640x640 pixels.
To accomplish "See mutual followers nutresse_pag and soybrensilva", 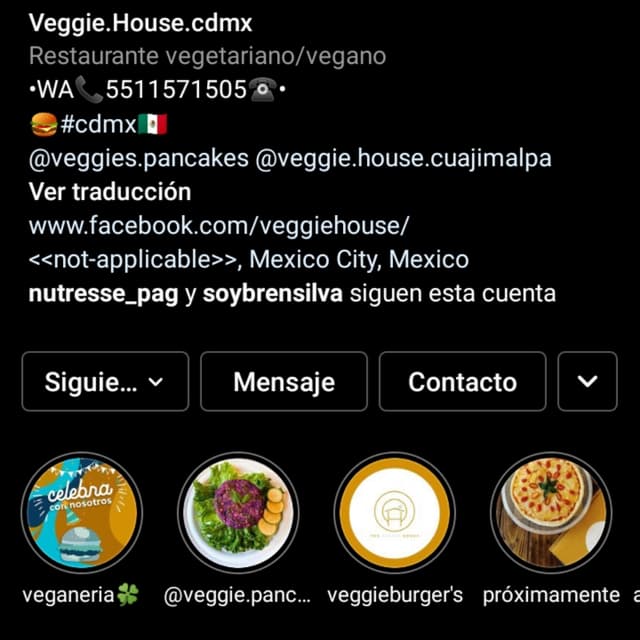I will [x=292, y=294].
